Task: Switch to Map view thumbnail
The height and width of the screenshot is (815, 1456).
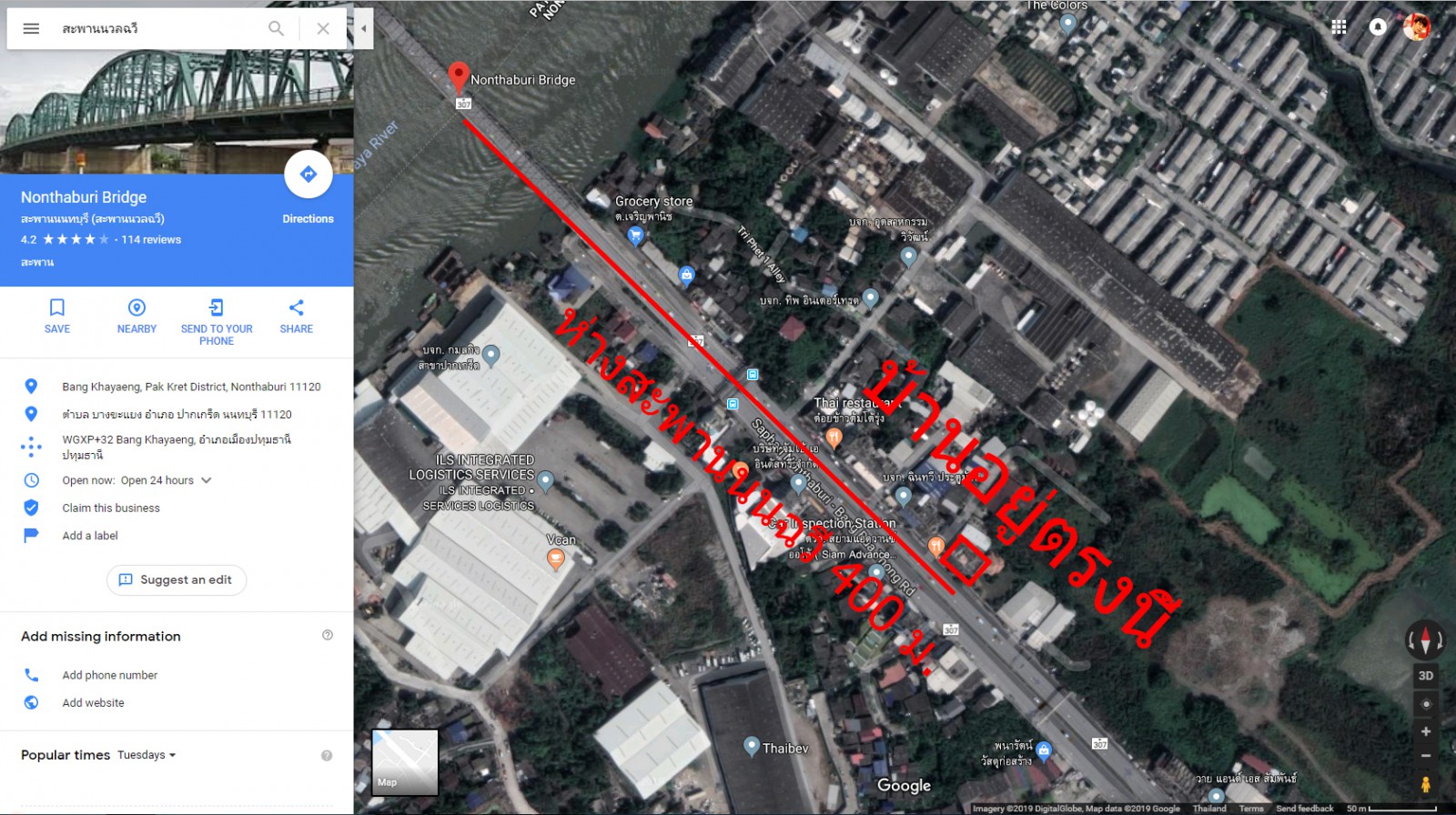Action: [405, 762]
